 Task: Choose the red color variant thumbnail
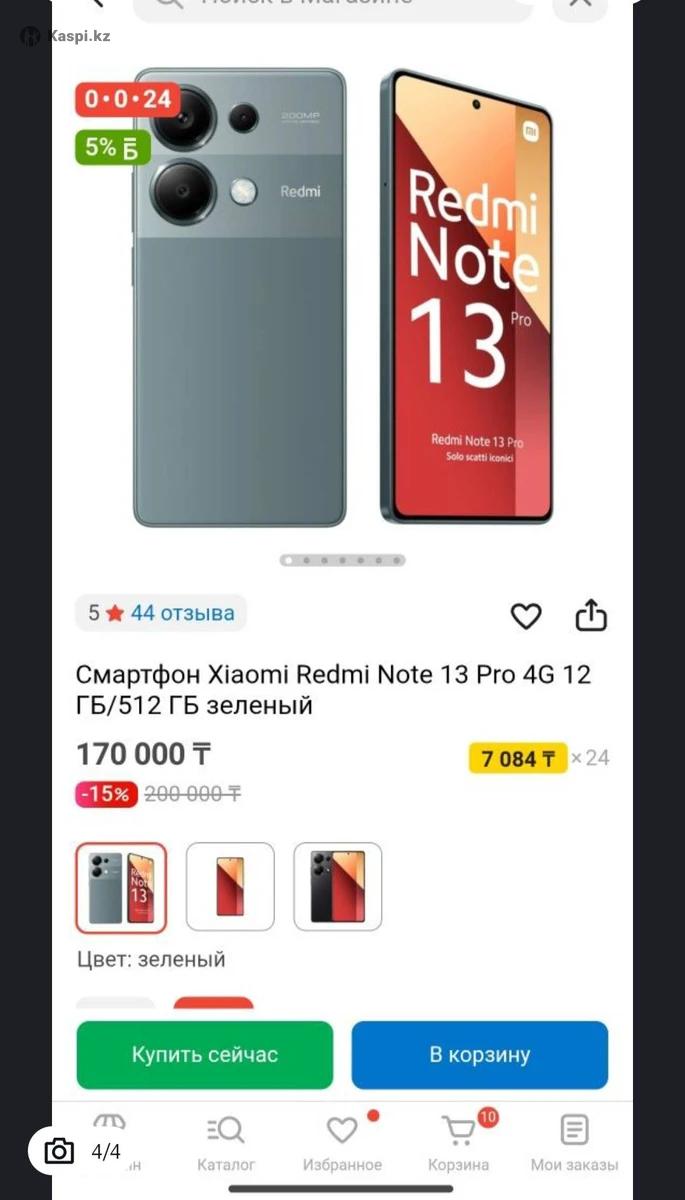point(230,887)
